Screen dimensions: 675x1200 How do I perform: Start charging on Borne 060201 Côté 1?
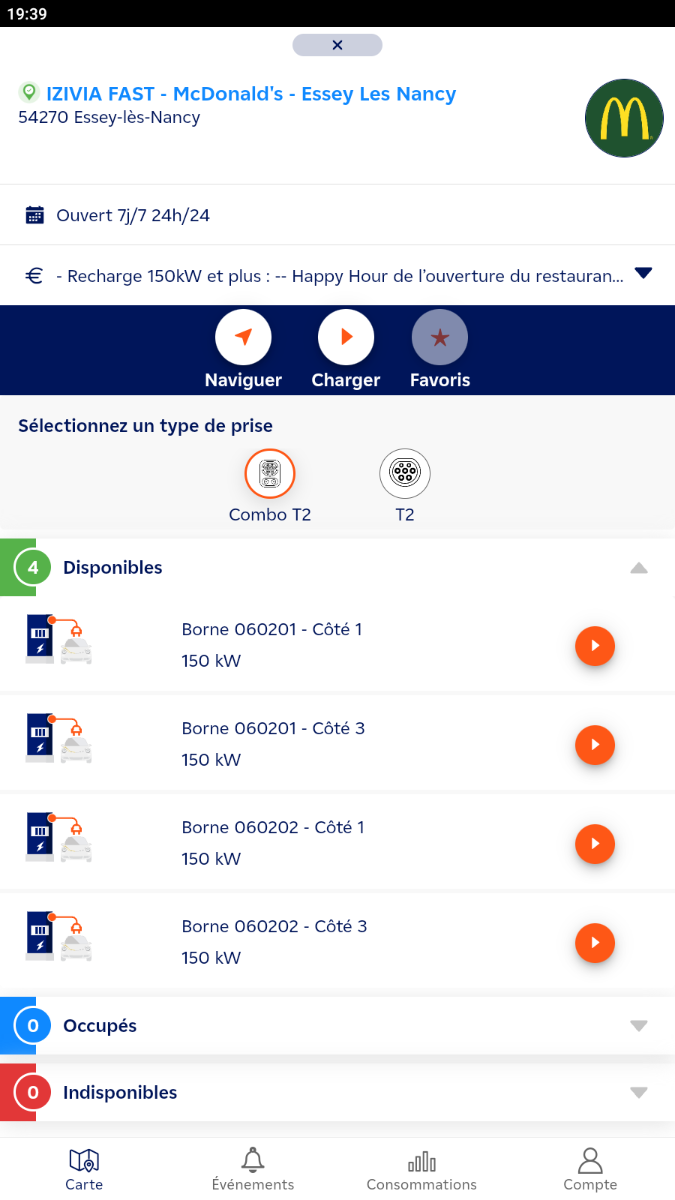(595, 646)
